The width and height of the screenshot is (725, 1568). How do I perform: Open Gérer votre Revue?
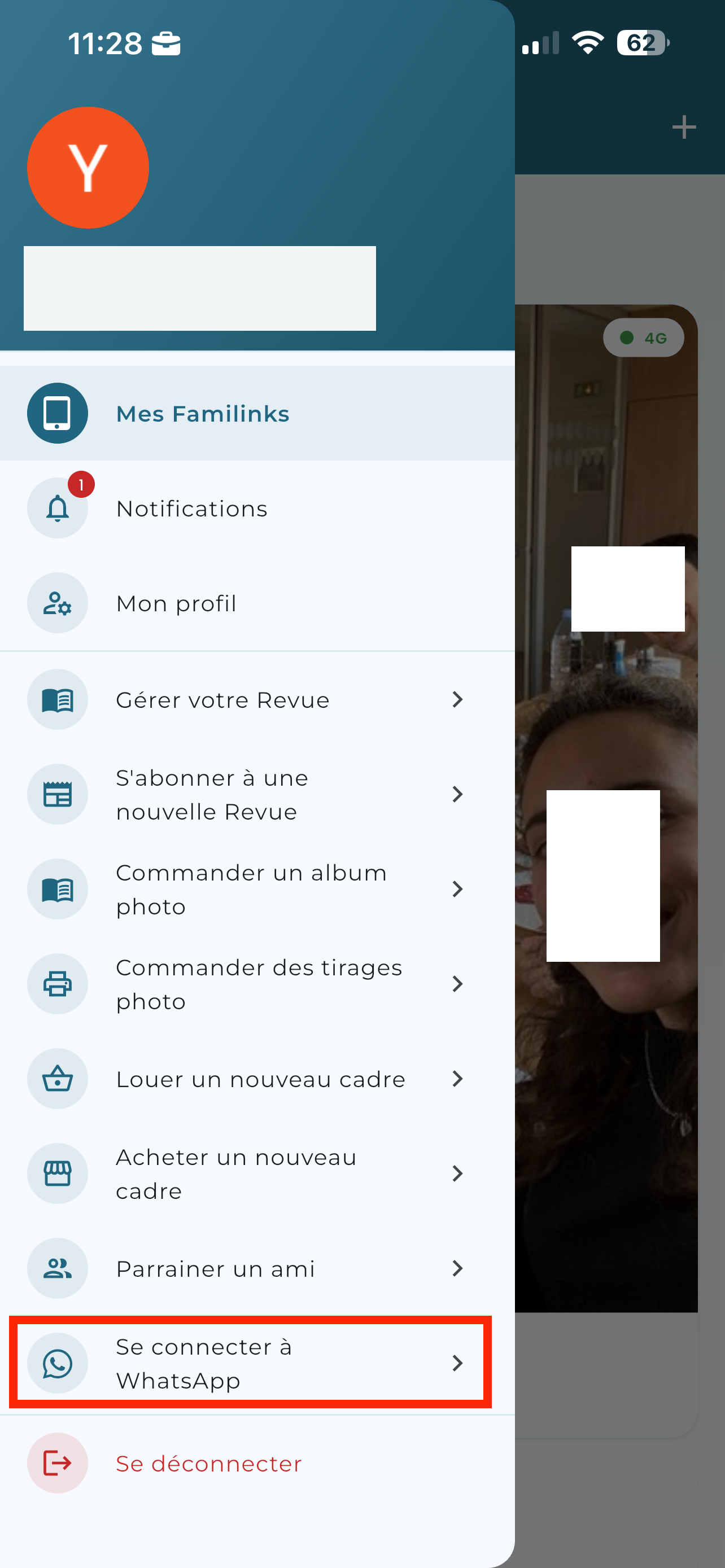point(257,699)
